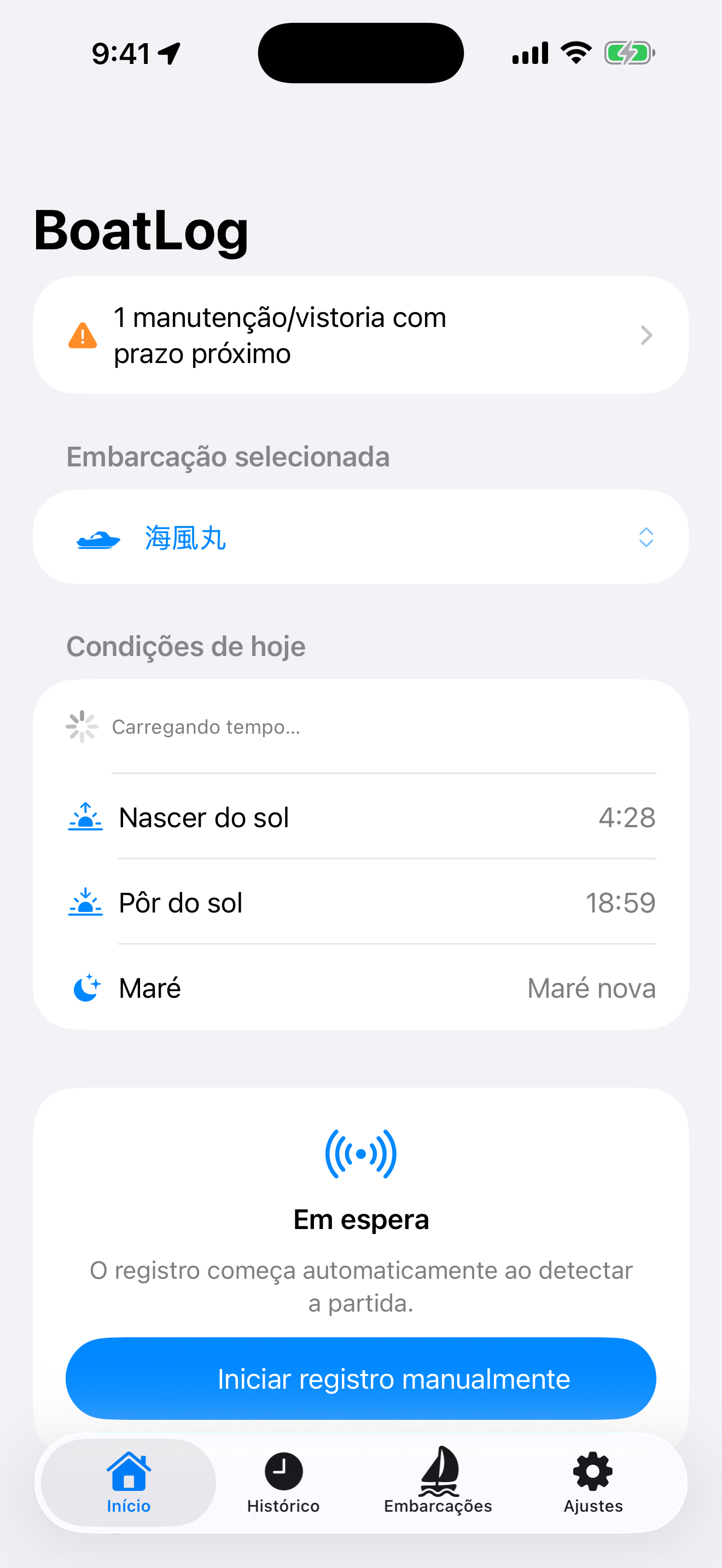Go to the Embarcações tab
Screen dimensions: 722x1568
(438, 1483)
